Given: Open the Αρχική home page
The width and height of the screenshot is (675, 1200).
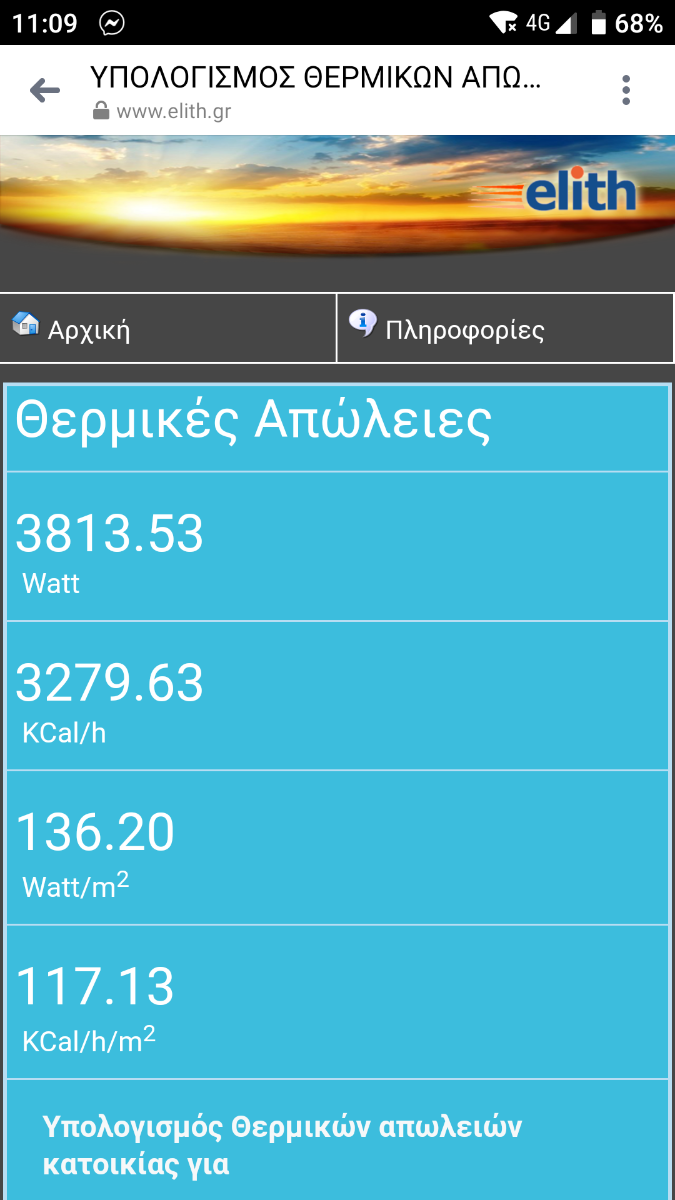Looking at the screenshot, I should [x=168, y=328].
